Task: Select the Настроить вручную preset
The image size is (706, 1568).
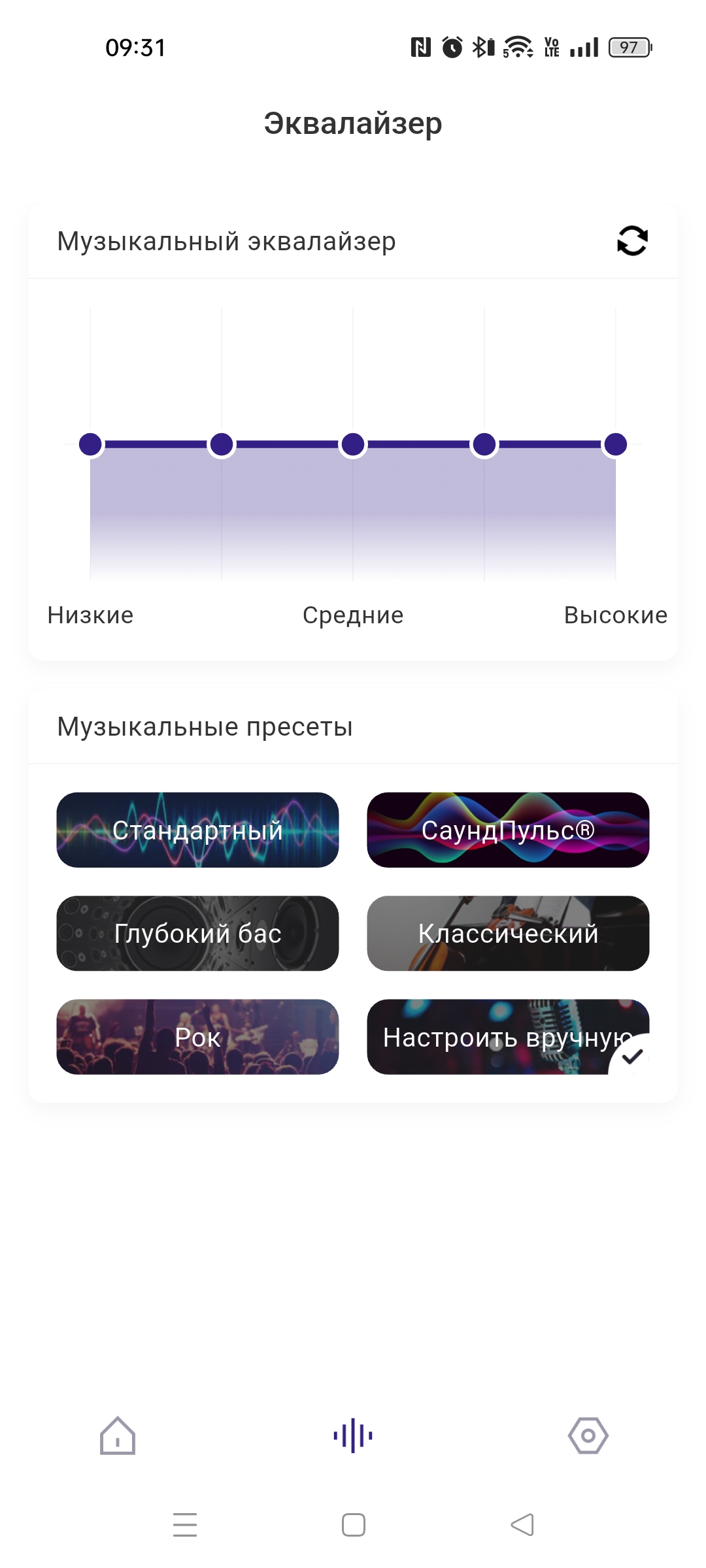Action: (x=508, y=1037)
